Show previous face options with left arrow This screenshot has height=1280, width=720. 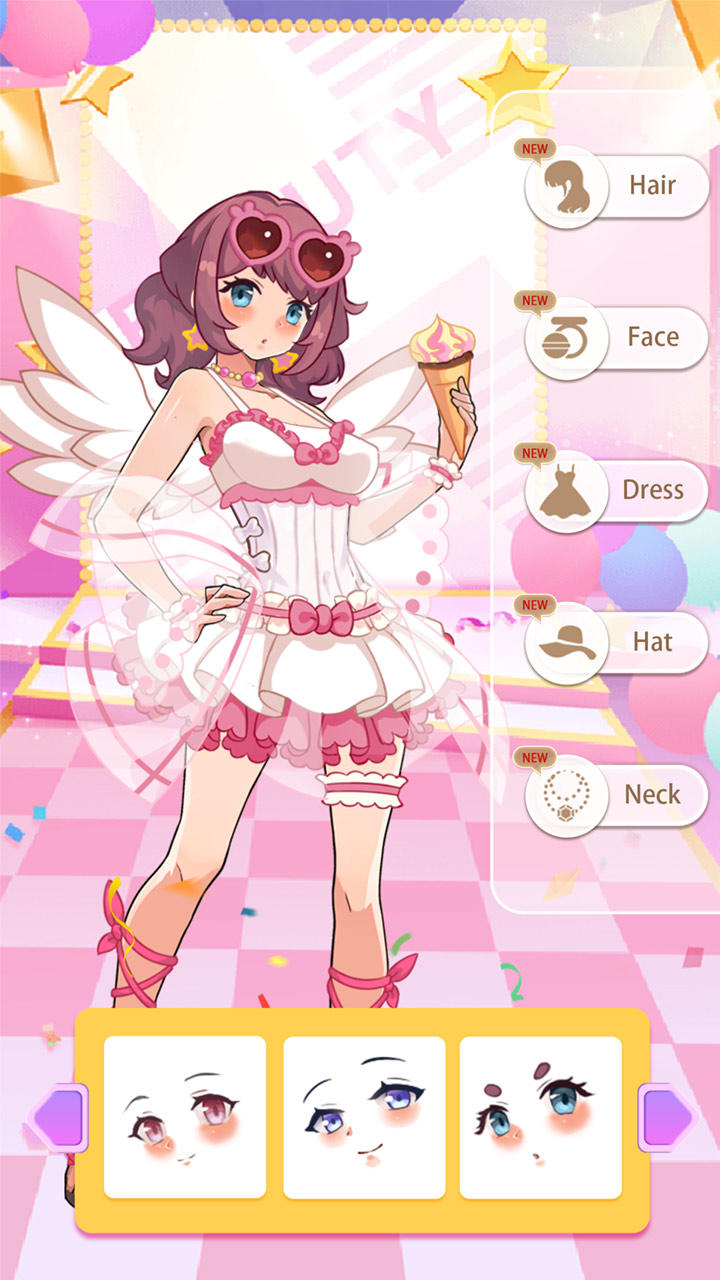[x=57, y=1117]
